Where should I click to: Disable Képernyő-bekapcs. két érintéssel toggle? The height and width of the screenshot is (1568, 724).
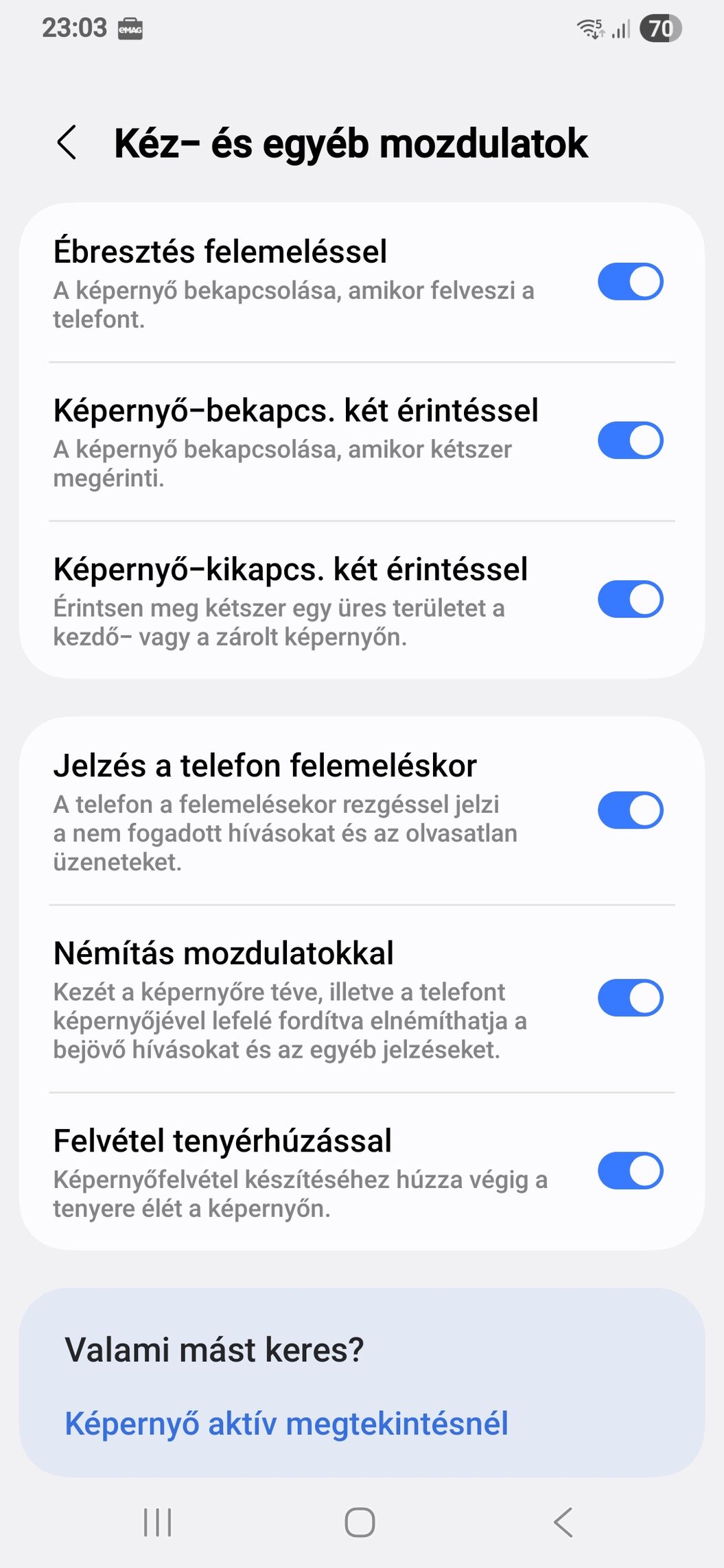coord(630,440)
